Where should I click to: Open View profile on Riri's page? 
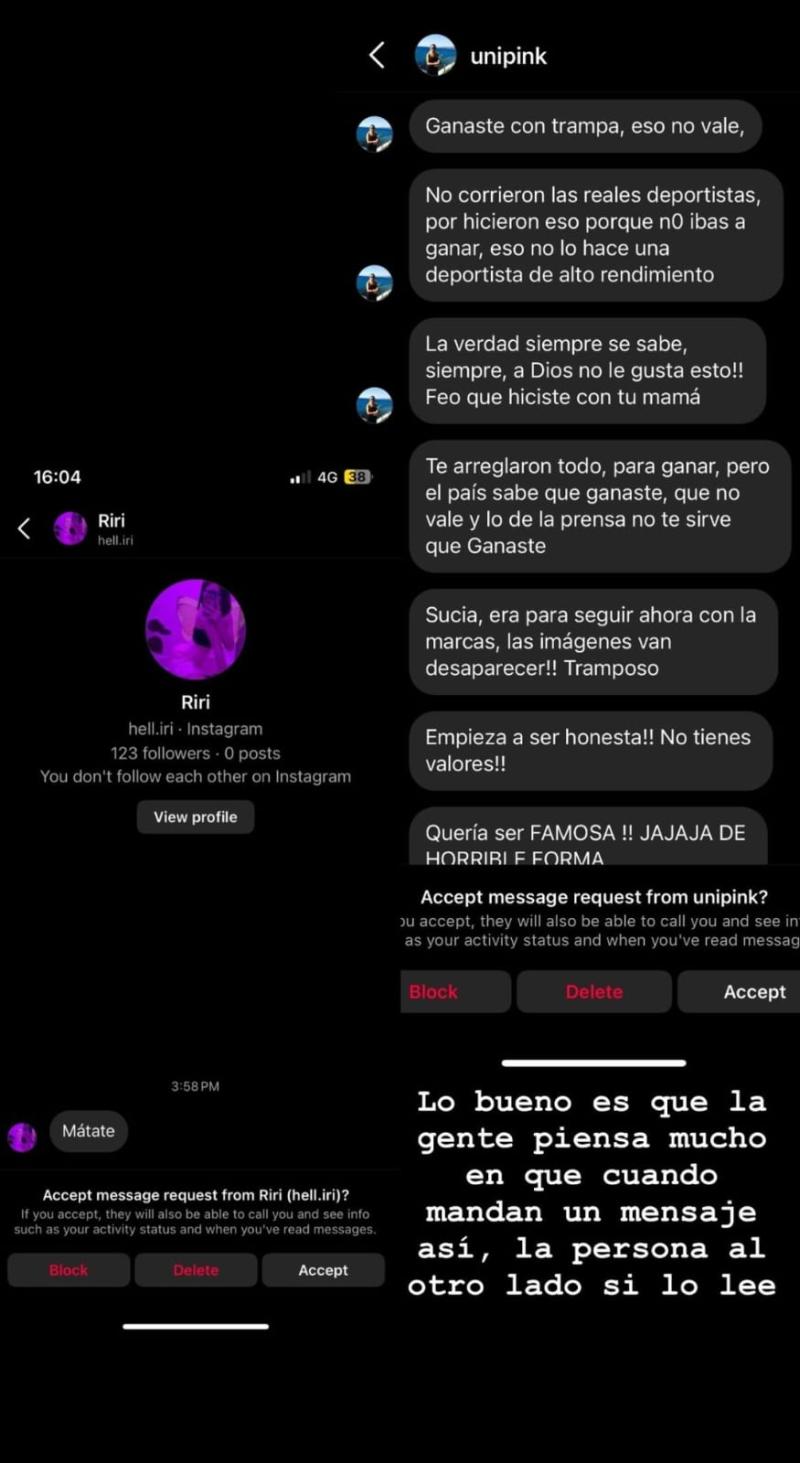tap(195, 816)
